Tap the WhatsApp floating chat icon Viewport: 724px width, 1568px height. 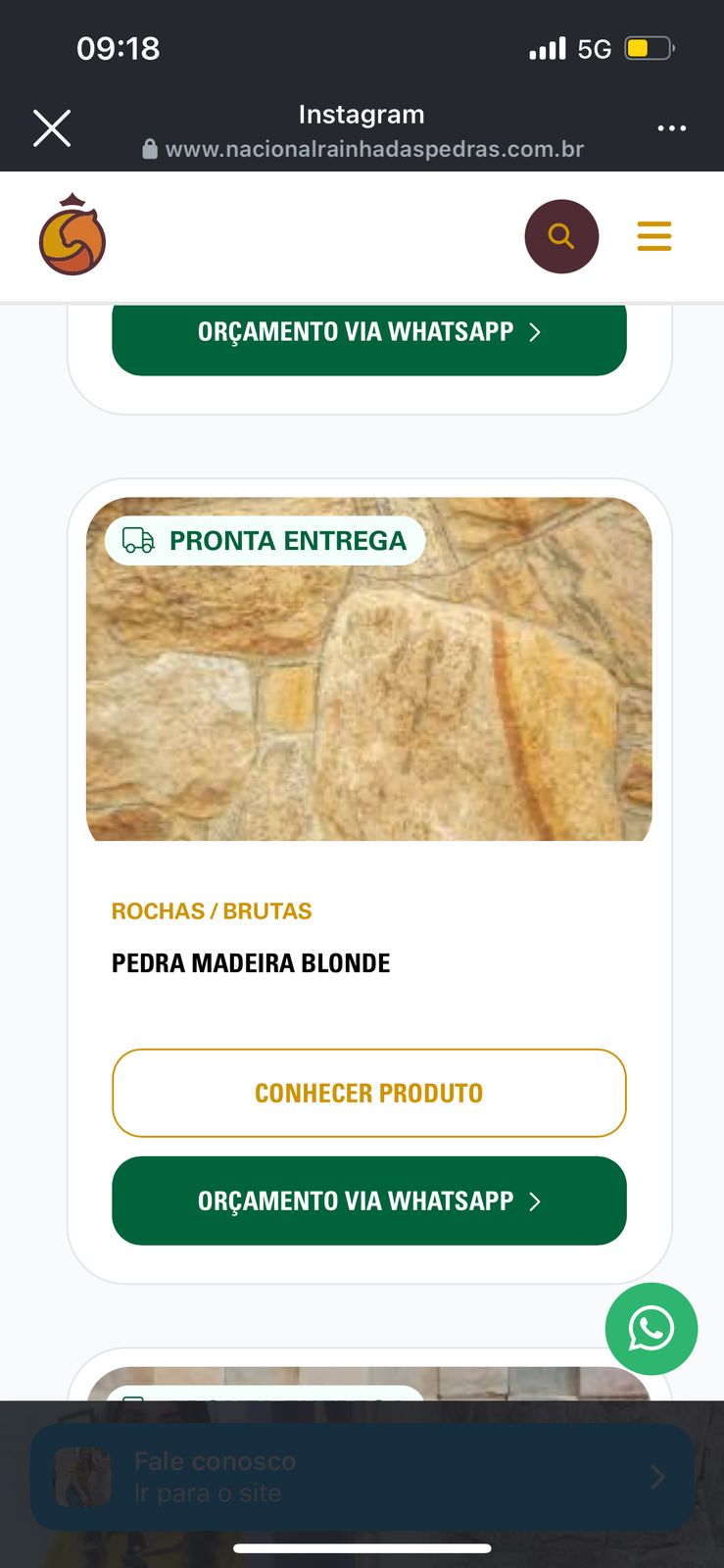pyautogui.click(x=651, y=1329)
